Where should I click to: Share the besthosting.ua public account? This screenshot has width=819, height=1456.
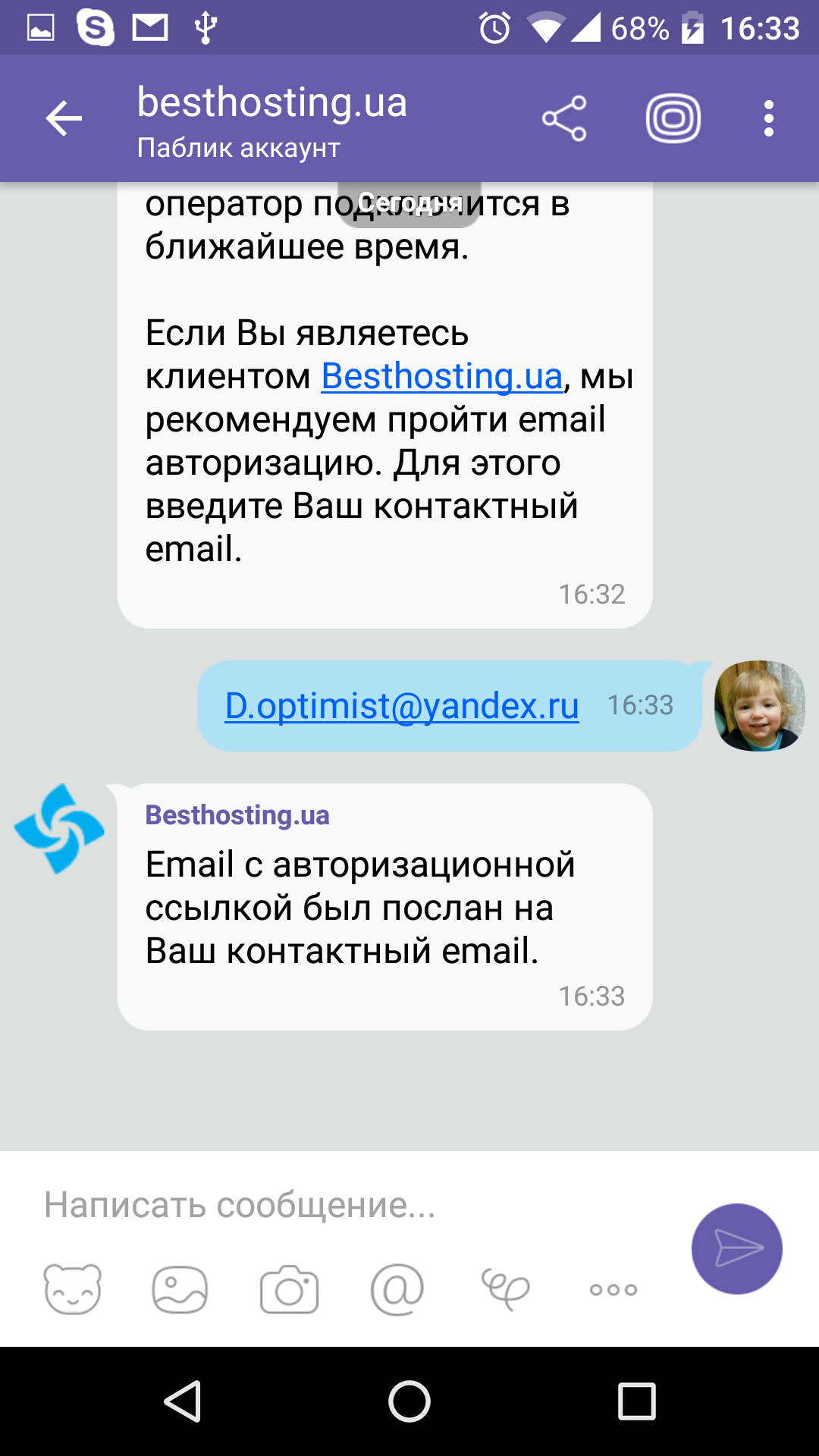564,118
